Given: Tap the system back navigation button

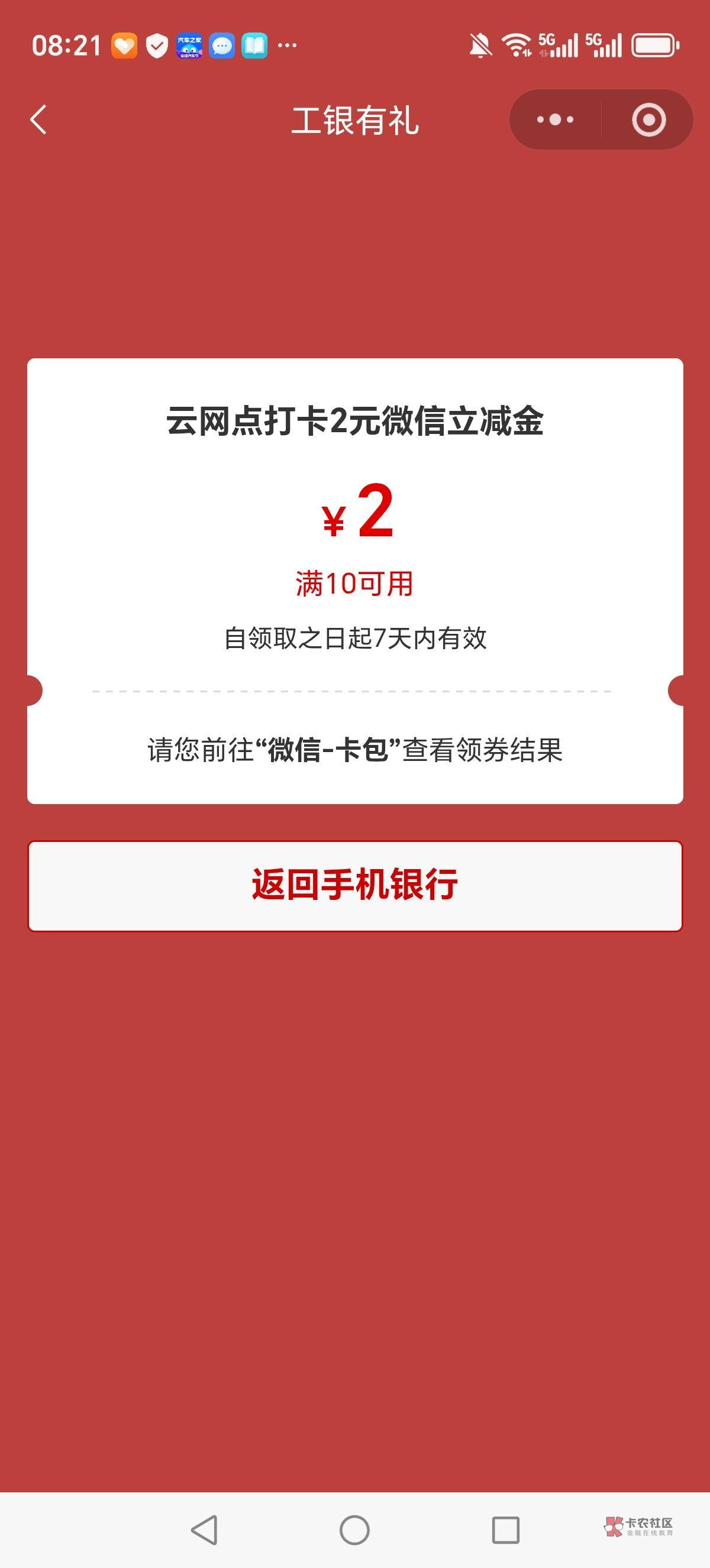Looking at the screenshot, I should coord(205,1530).
